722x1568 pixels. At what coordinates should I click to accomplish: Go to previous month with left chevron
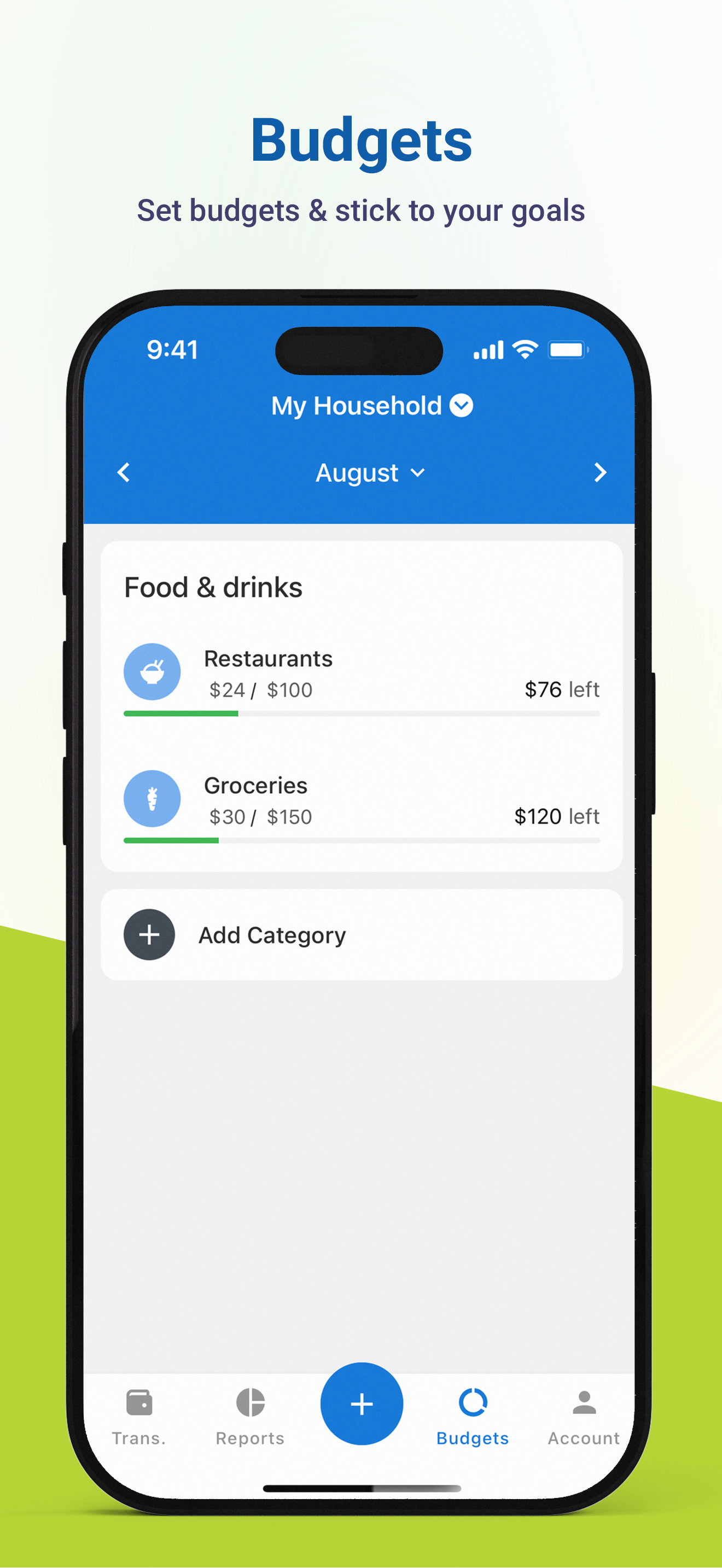coord(124,473)
